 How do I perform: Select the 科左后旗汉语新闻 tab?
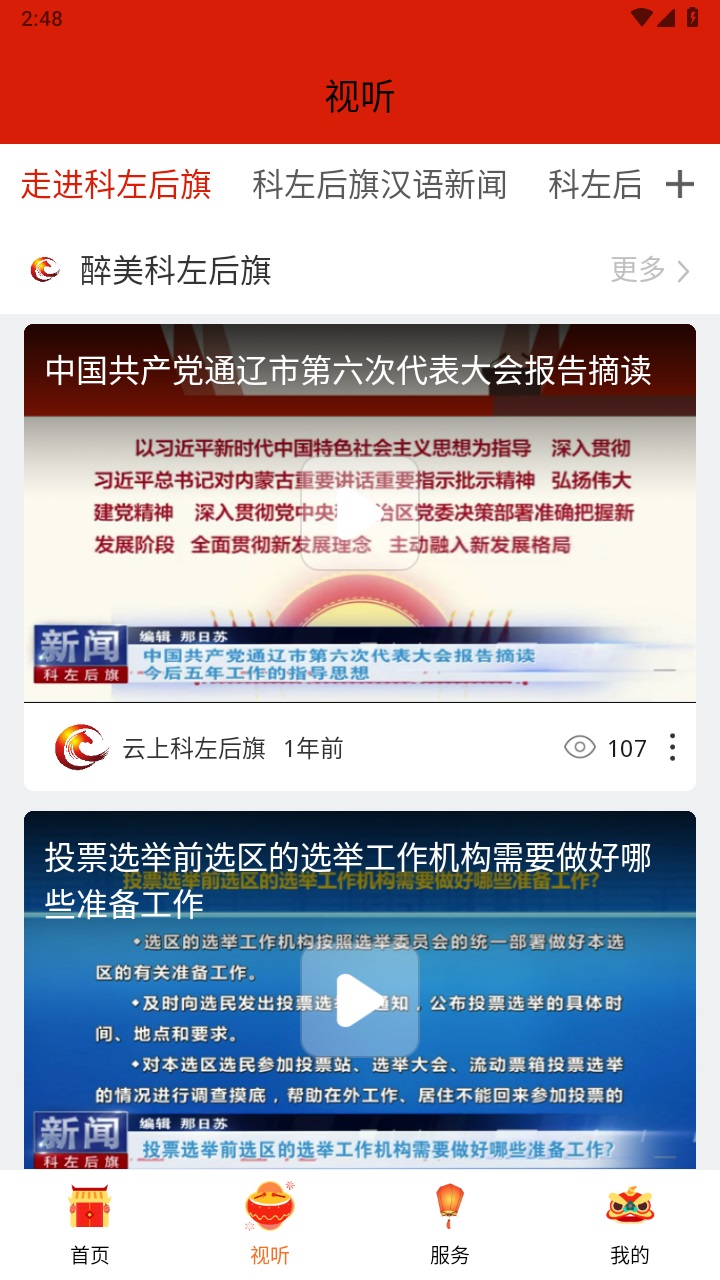[x=380, y=186]
